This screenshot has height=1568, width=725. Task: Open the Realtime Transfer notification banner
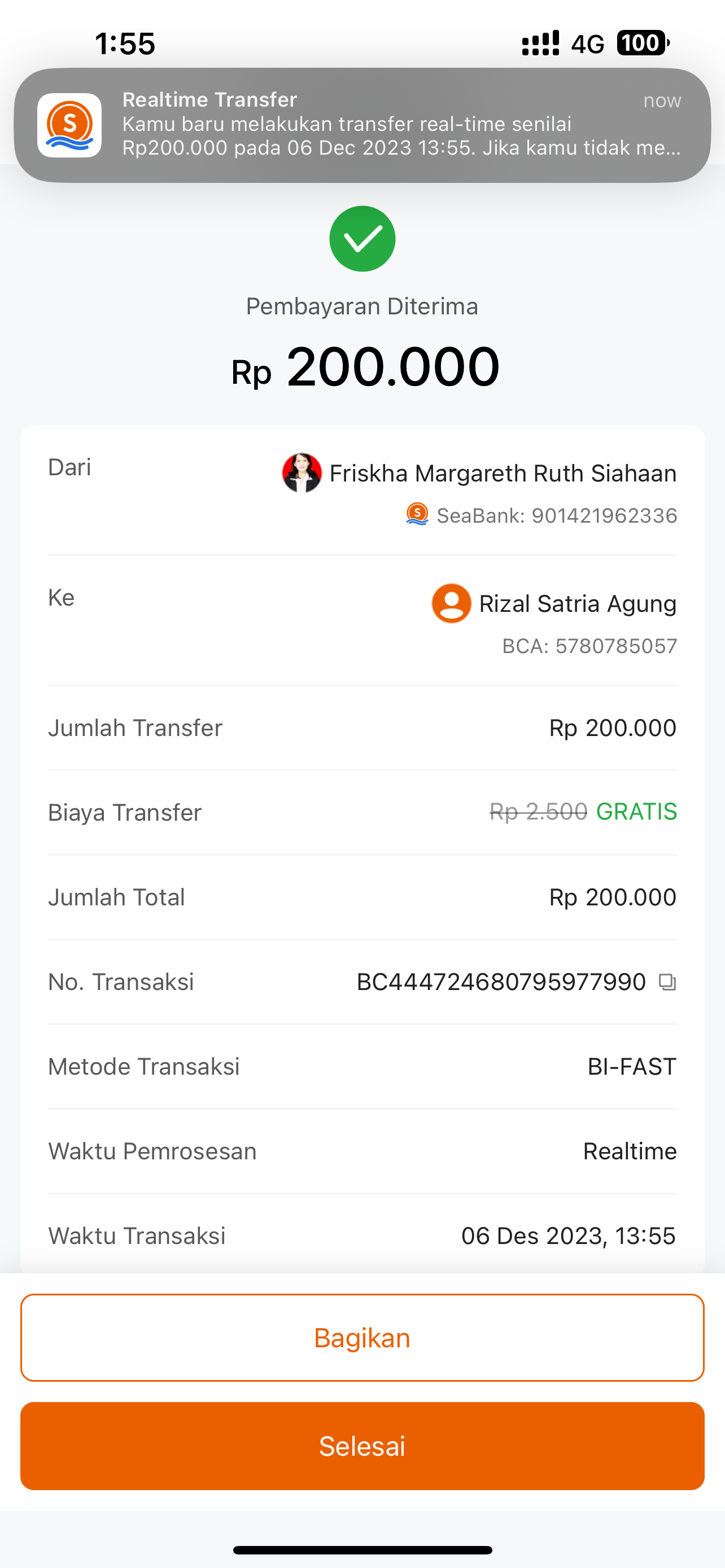[x=362, y=125]
